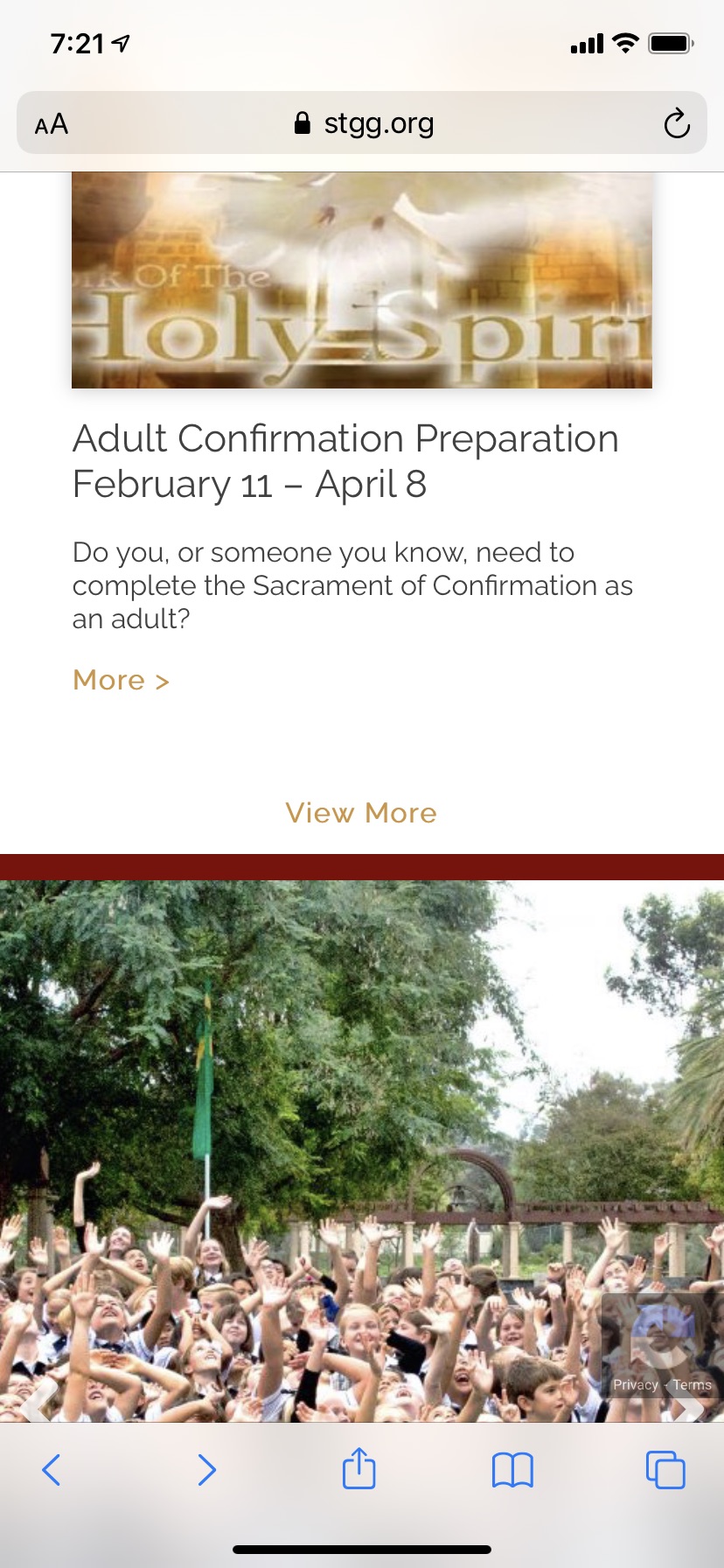724x1568 pixels.
Task: Share this web page
Action: 359,1468
